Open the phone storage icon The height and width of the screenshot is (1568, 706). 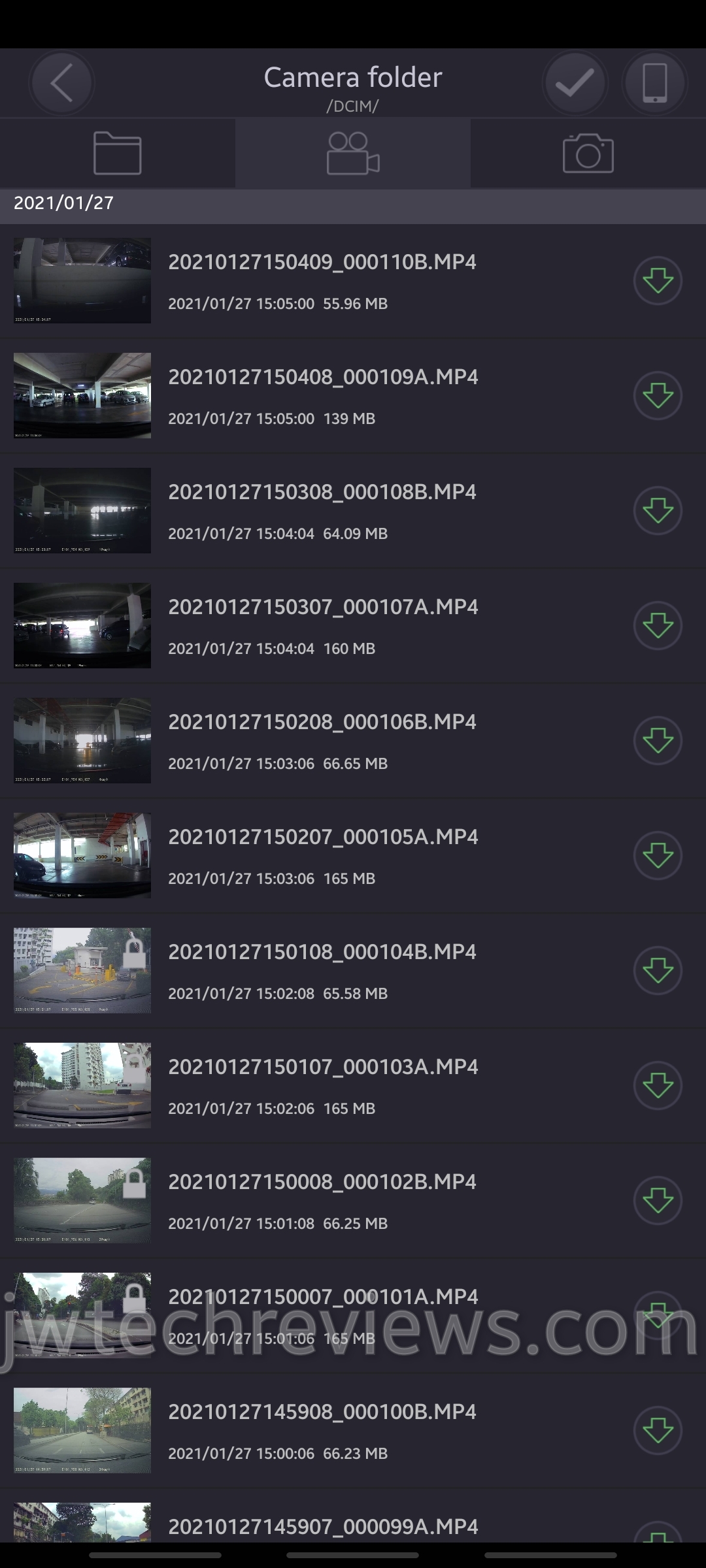click(654, 84)
